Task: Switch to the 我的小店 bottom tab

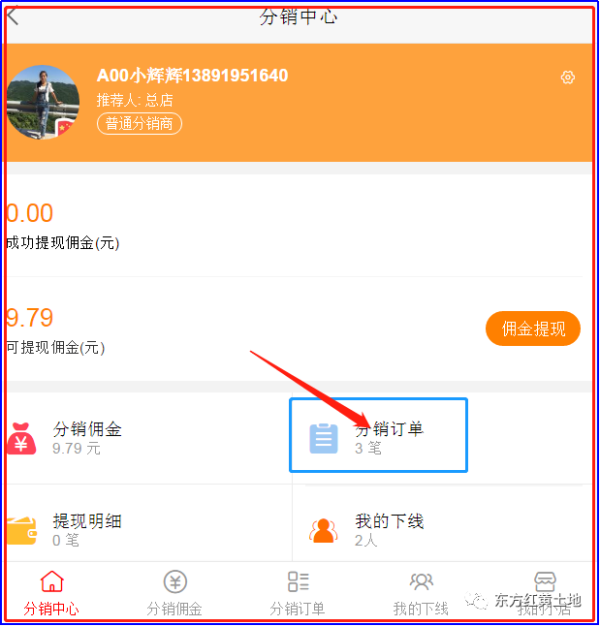Action: click(x=544, y=594)
